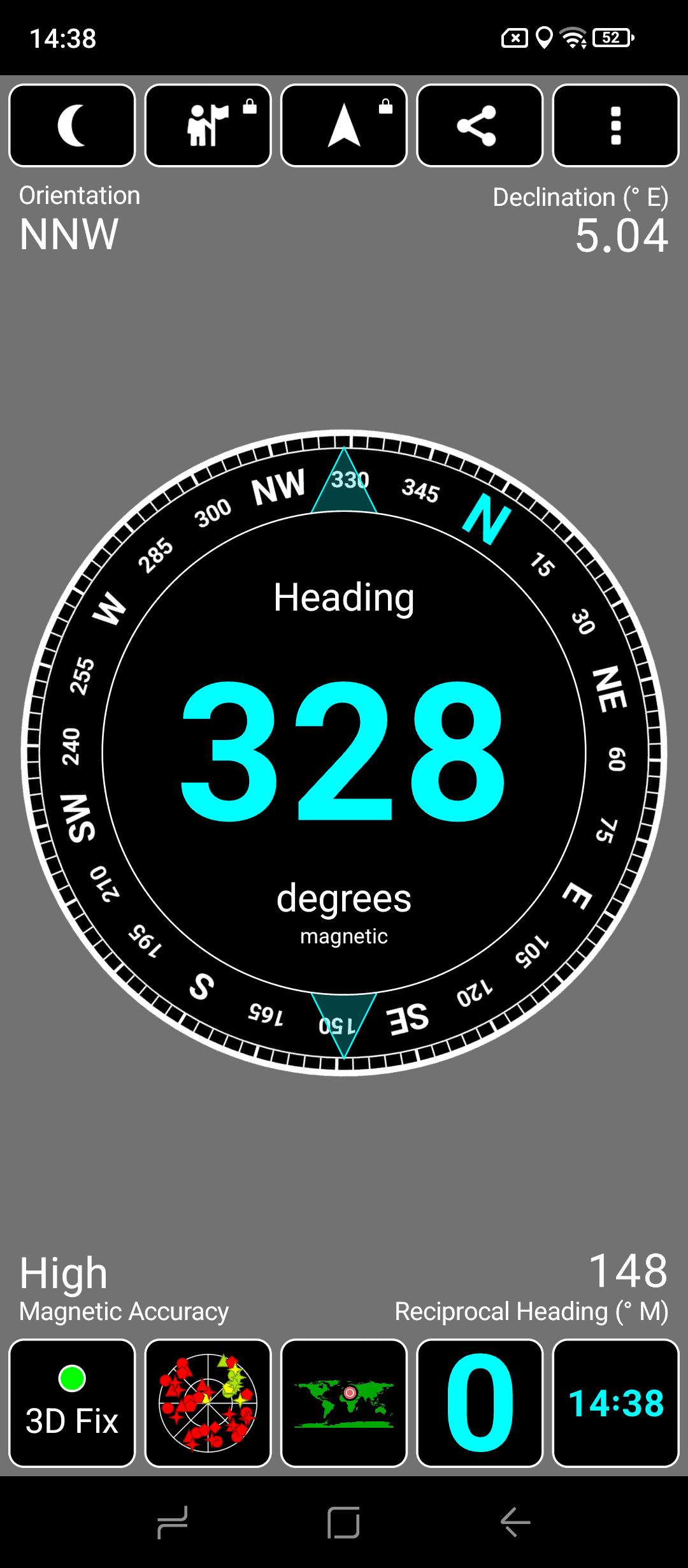Tap the locked navigation arrow button
The width and height of the screenshot is (688, 1568).
(344, 126)
